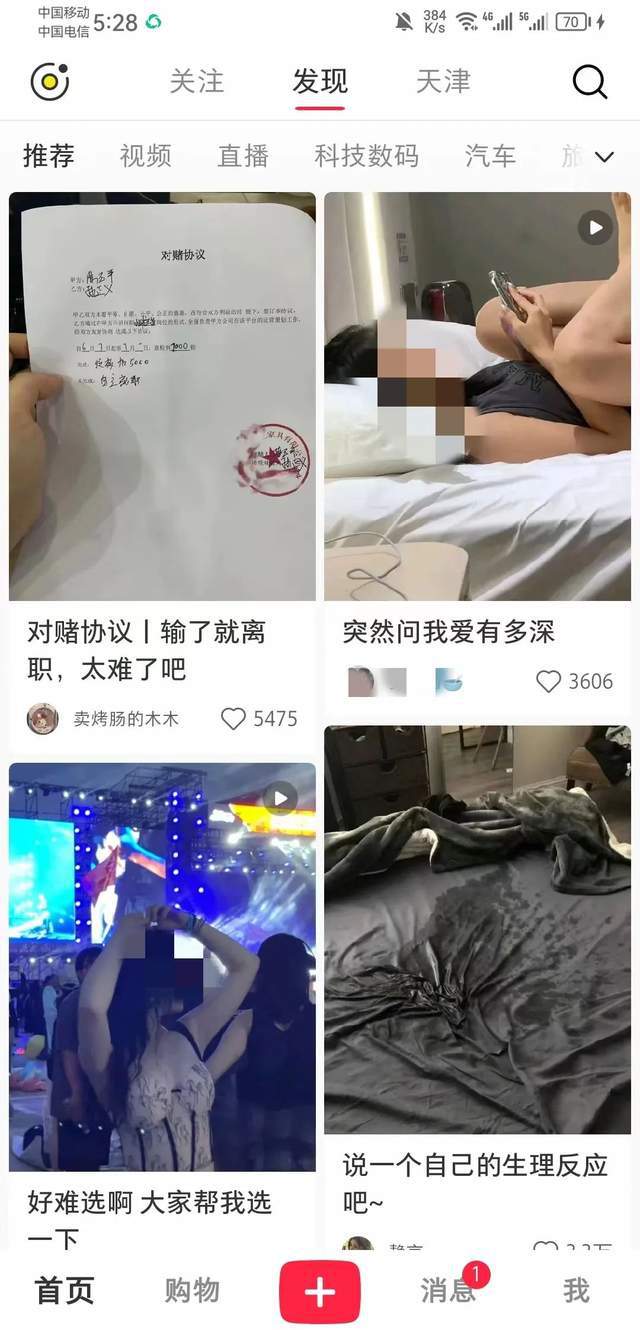Switch to the 我 profile tab

(576, 1290)
